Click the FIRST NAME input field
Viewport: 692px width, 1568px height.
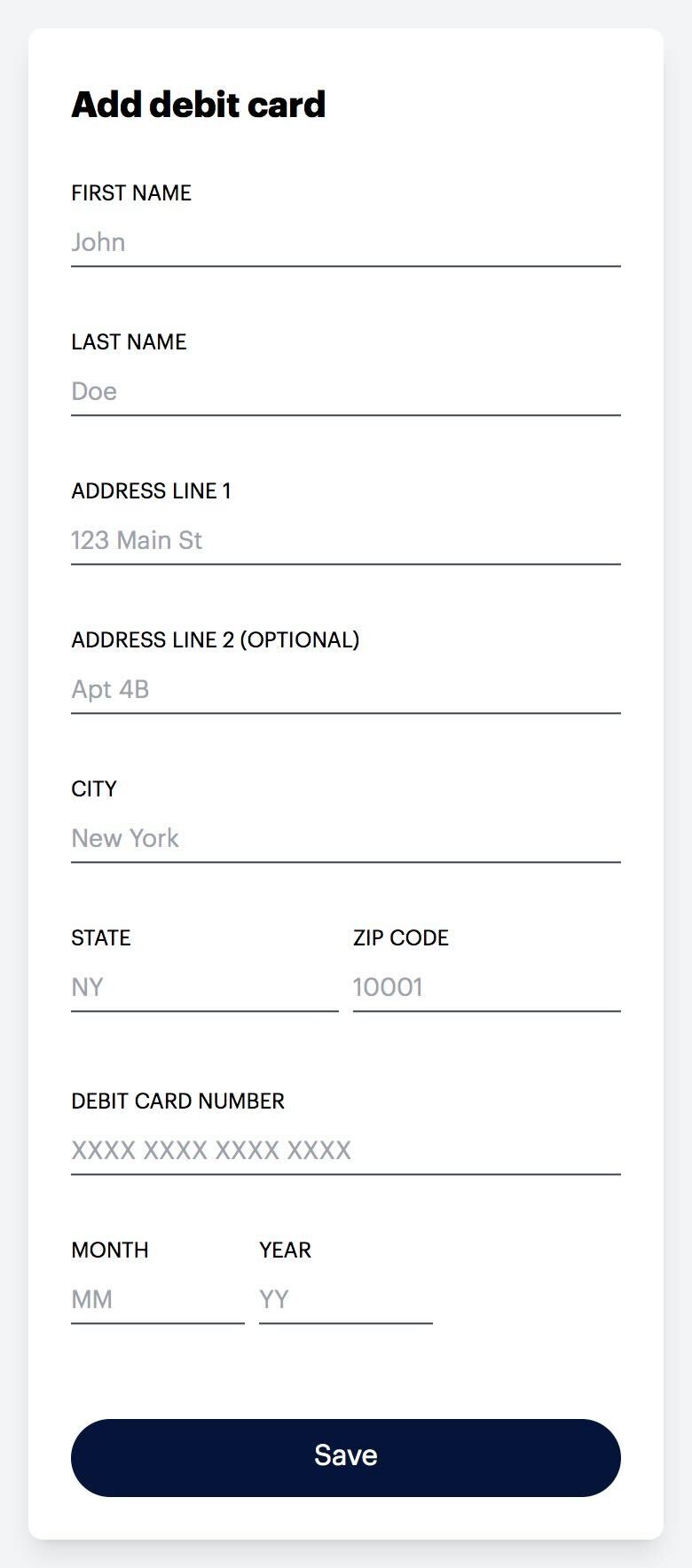[x=346, y=241]
